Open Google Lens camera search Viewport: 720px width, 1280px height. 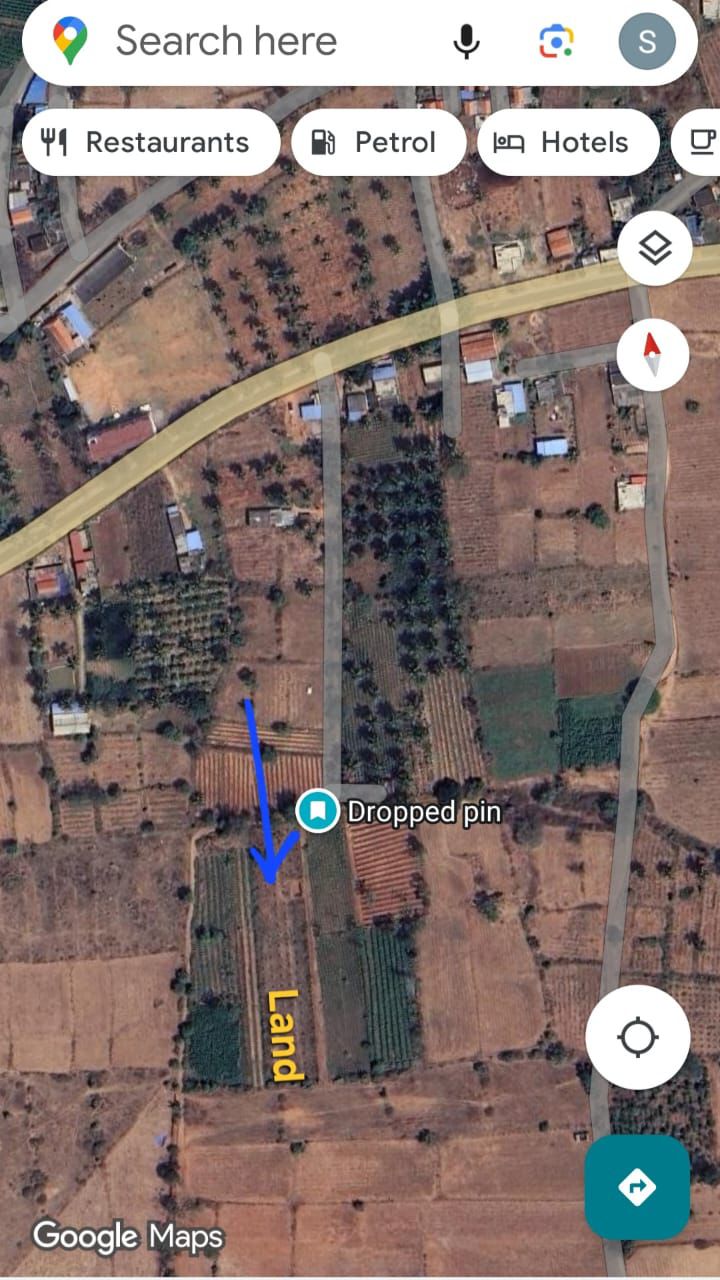point(556,41)
